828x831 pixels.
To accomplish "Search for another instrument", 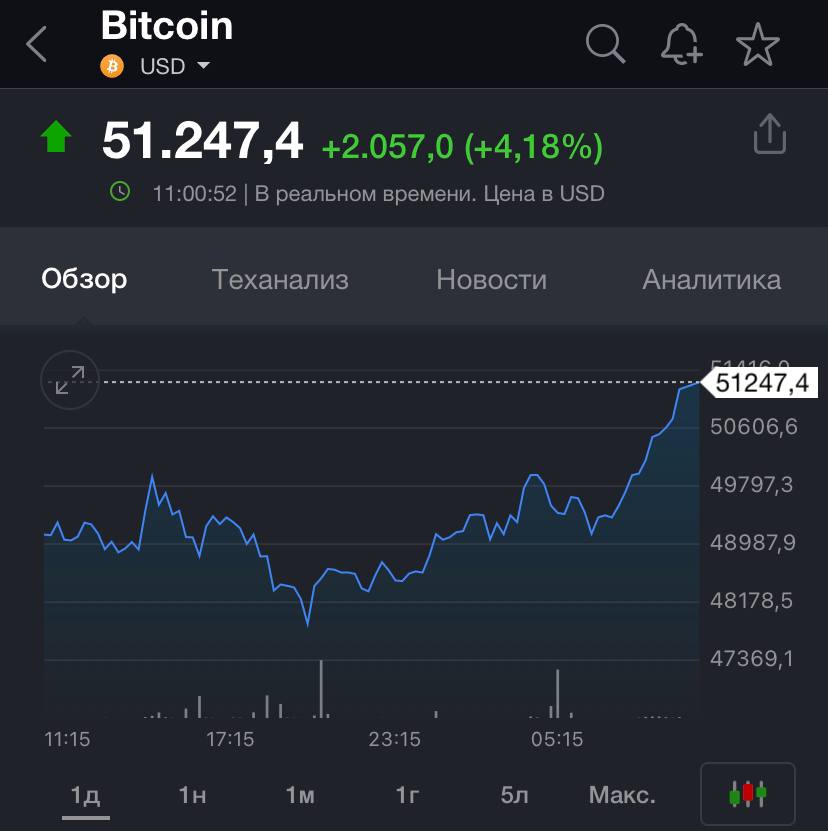I will [x=605, y=44].
